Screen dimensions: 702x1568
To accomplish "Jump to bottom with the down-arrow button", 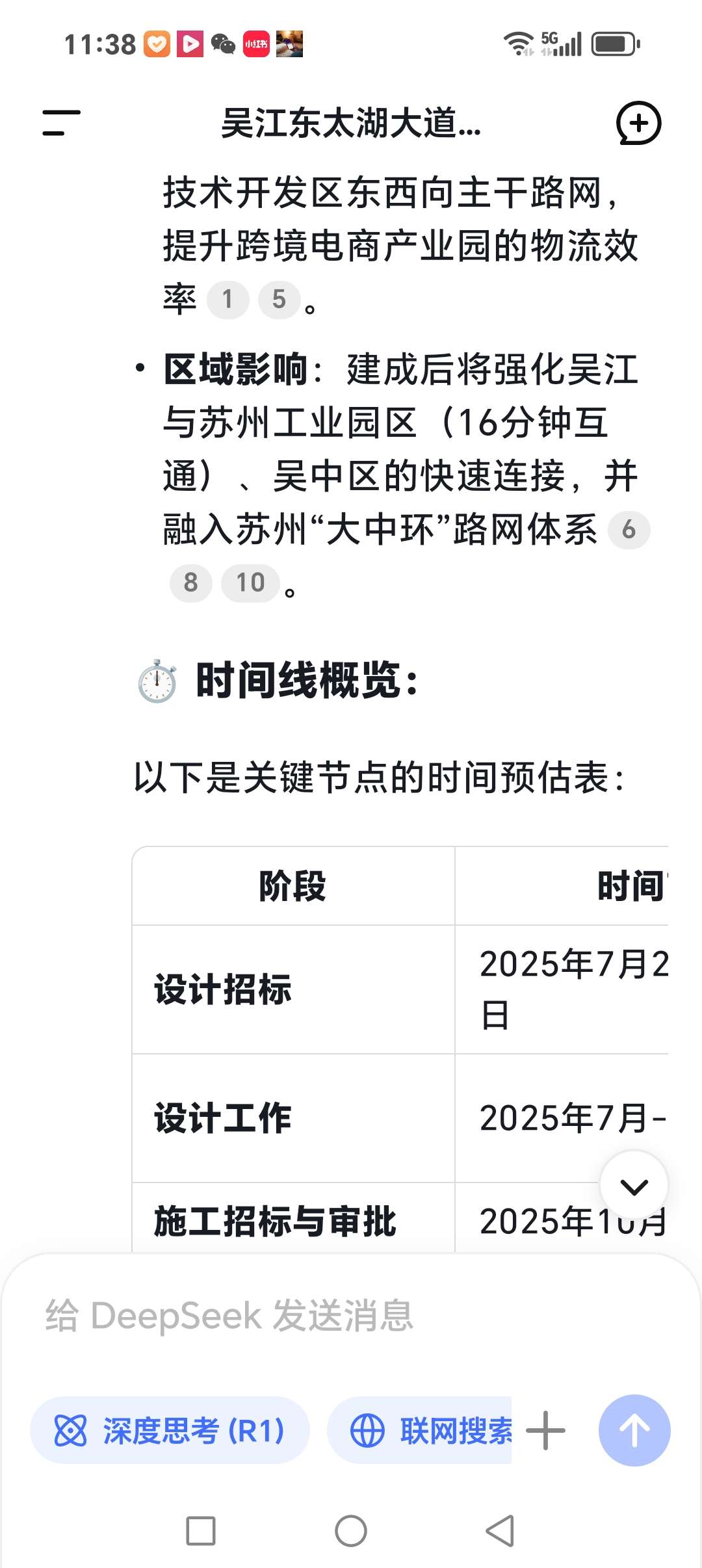I will pyautogui.click(x=634, y=1185).
